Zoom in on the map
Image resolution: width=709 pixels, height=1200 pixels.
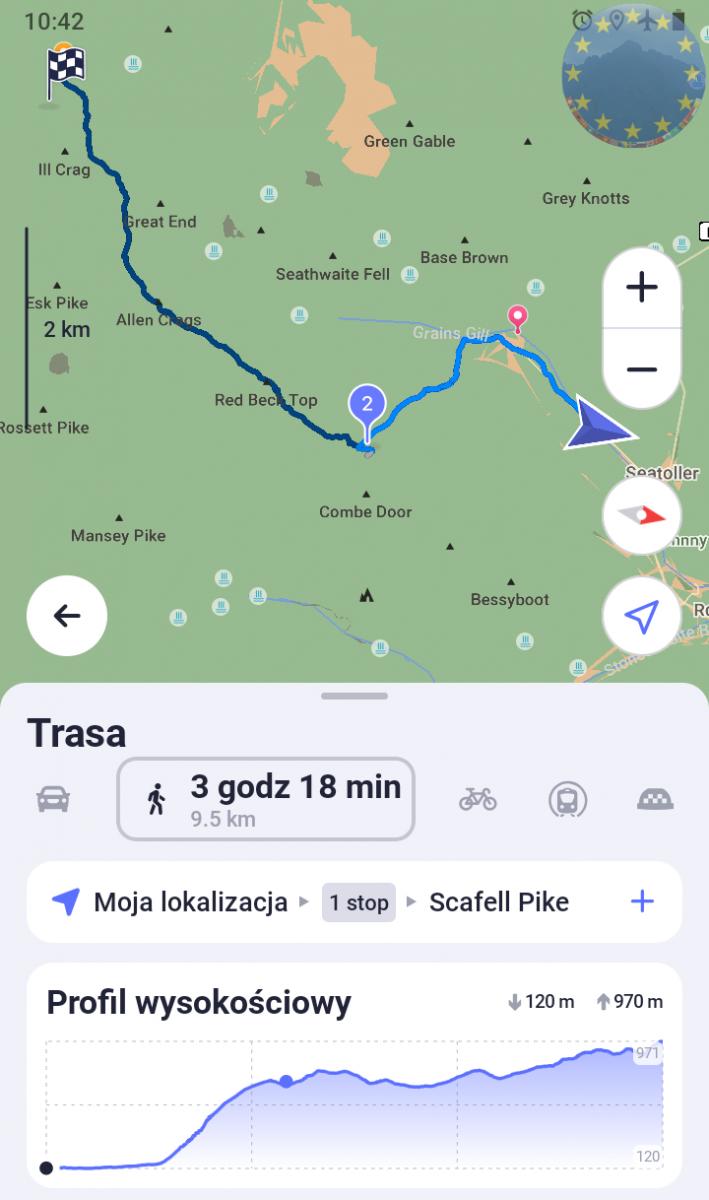(641, 288)
